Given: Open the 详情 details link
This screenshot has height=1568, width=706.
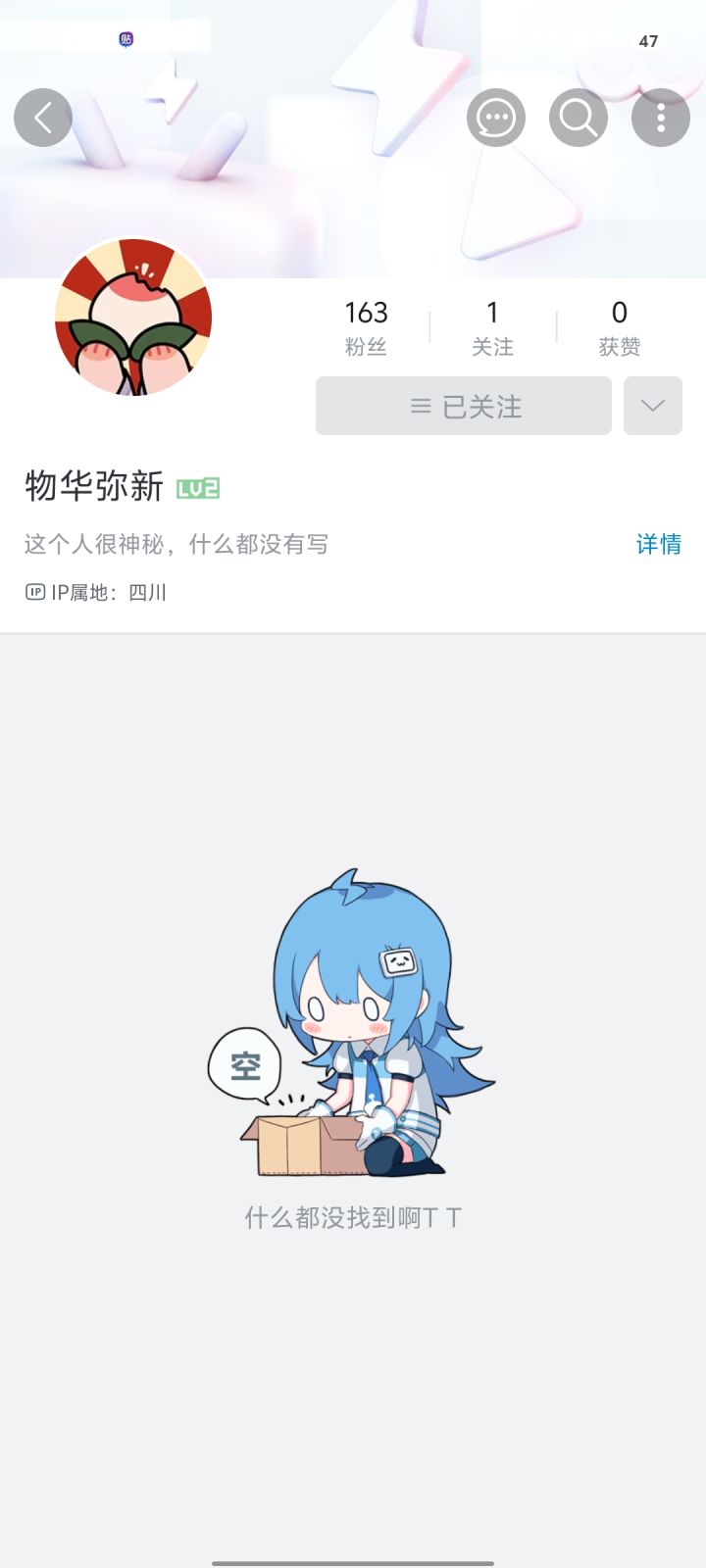Looking at the screenshot, I should (658, 545).
